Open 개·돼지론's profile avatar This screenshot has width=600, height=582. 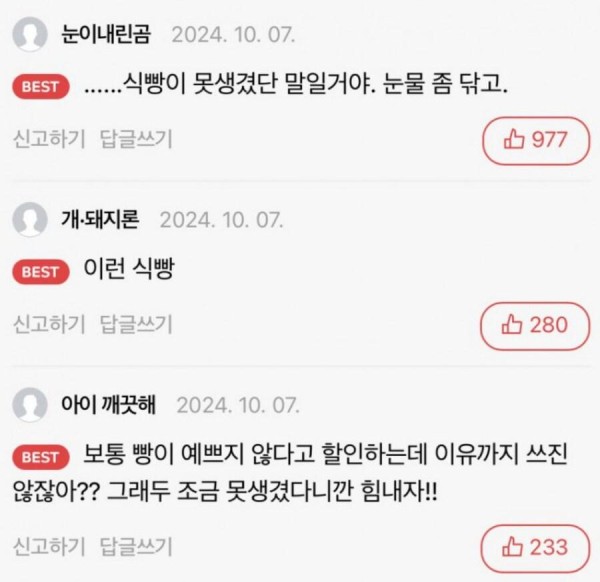(x=31, y=219)
